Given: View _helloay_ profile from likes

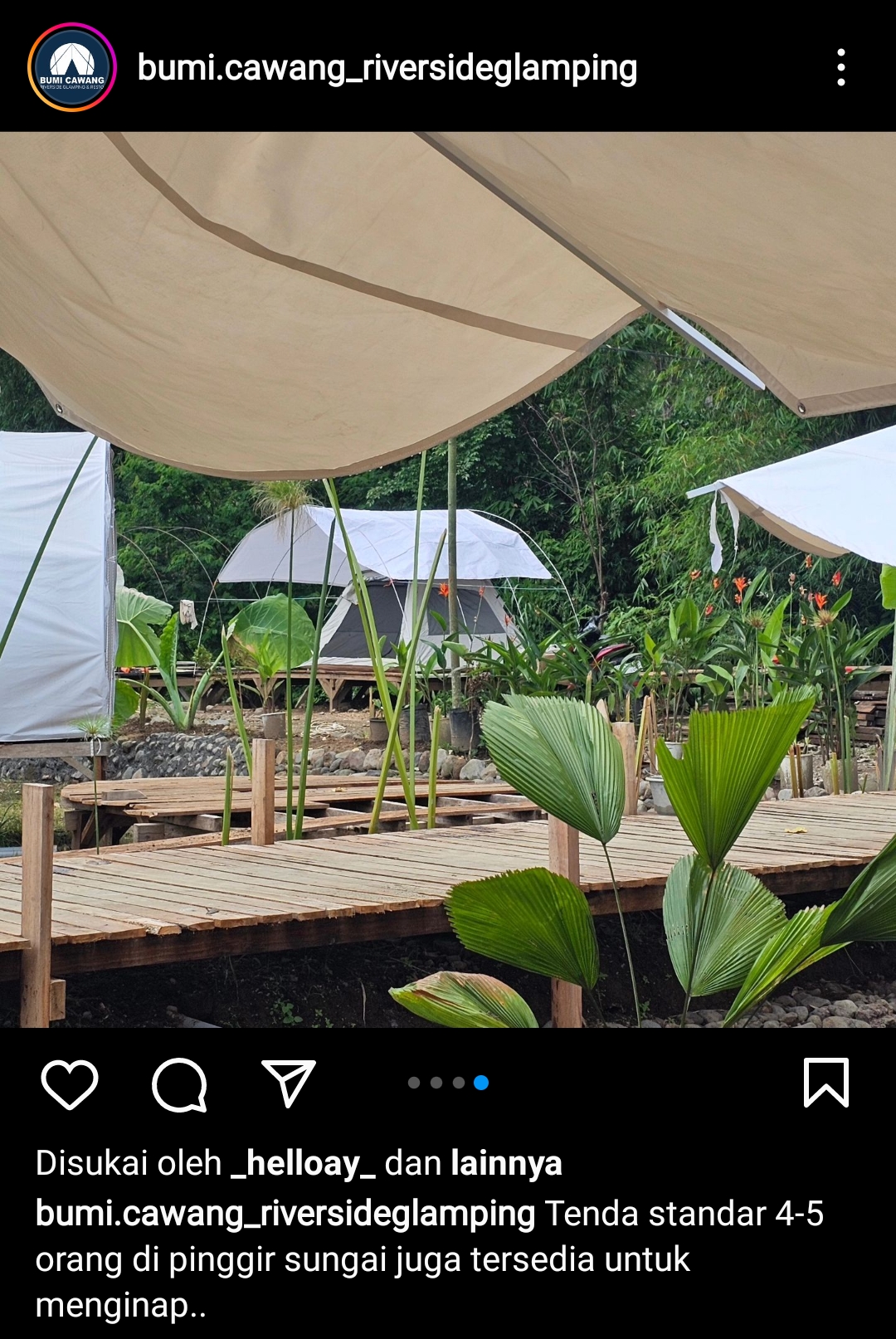Looking at the screenshot, I should (x=303, y=1163).
